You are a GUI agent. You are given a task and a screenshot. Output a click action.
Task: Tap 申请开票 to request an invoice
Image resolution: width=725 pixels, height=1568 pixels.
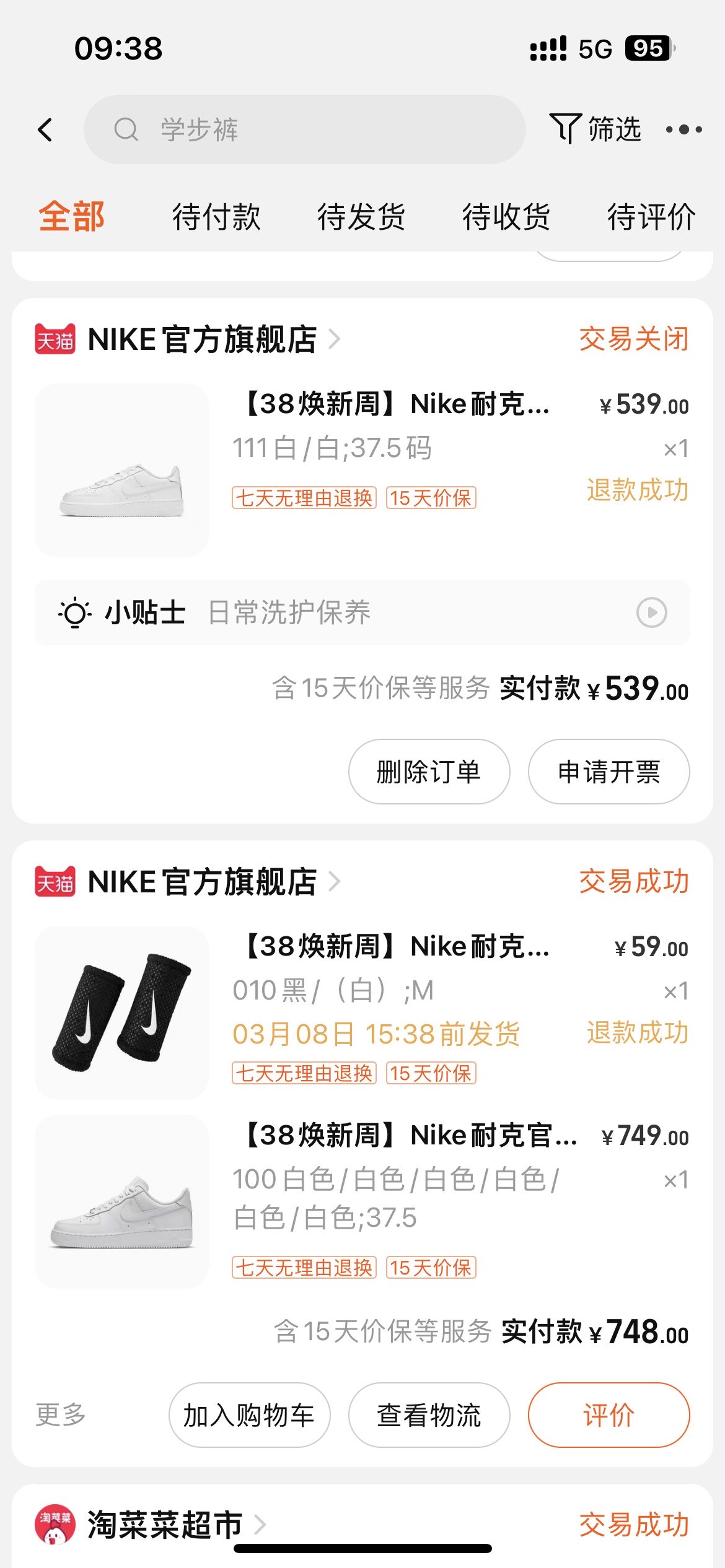pyautogui.click(x=609, y=772)
